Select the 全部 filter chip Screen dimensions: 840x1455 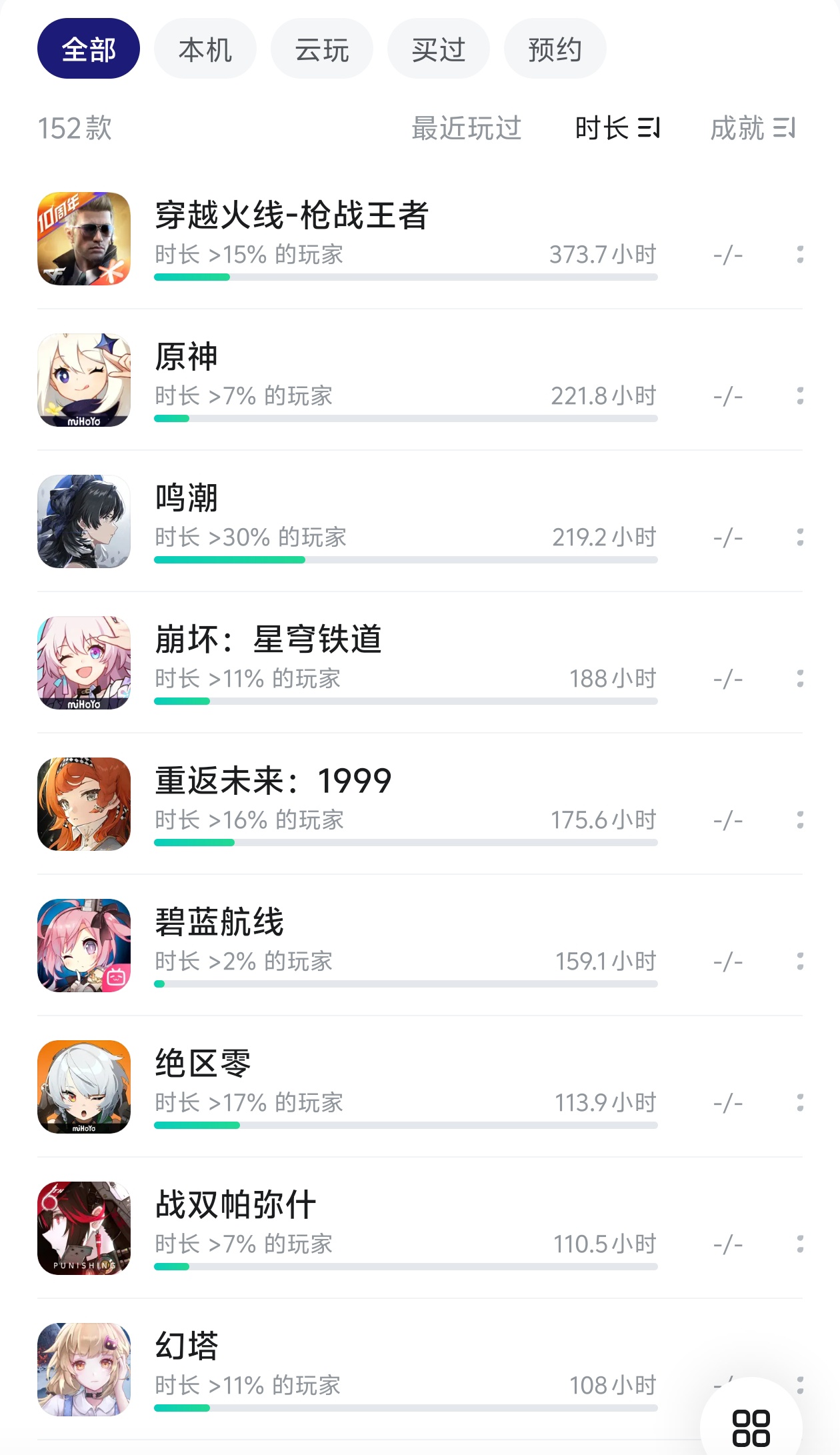click(x=88, y=49)
